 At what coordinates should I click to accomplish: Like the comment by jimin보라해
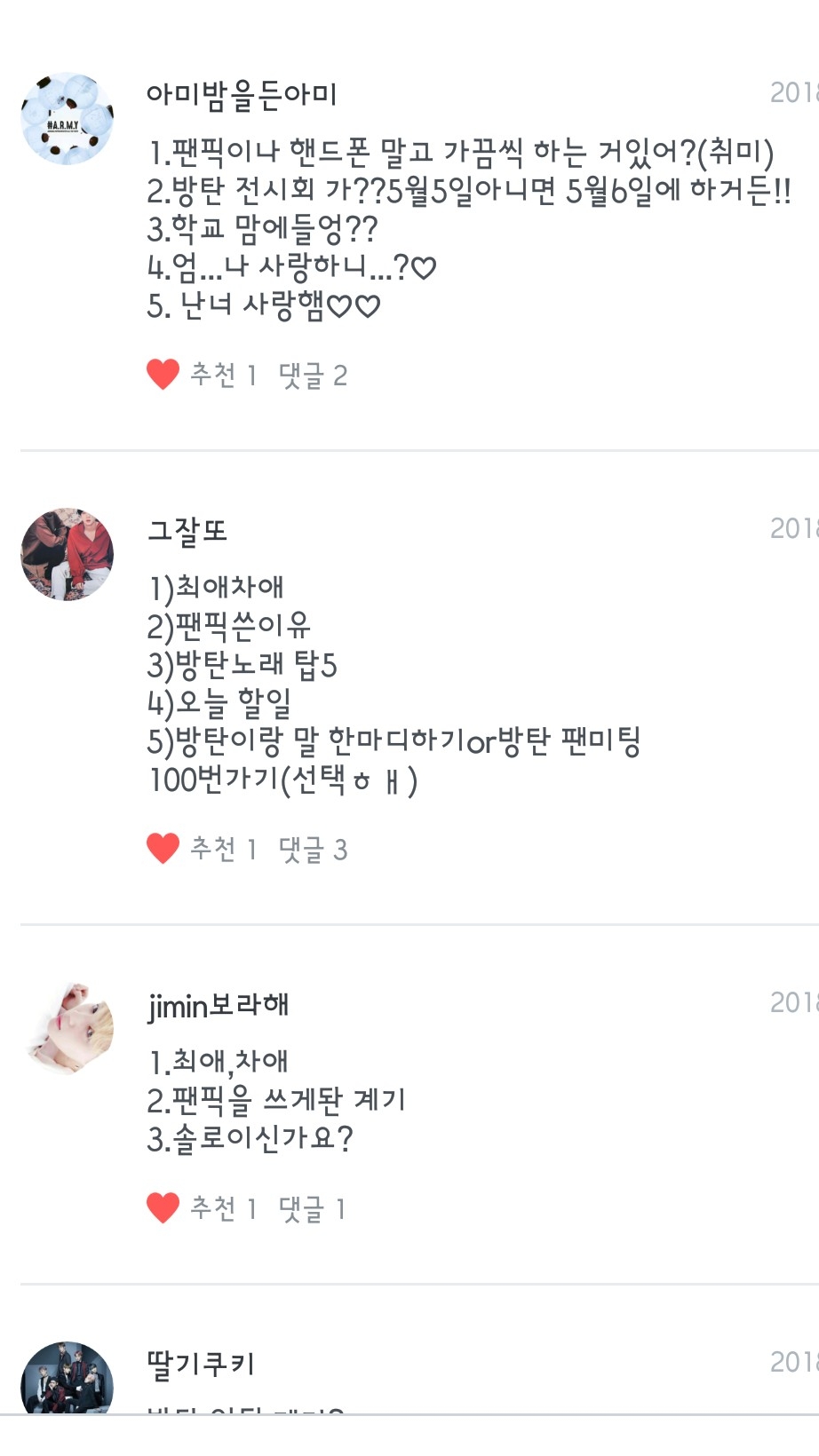click(x=163, y=1207)
